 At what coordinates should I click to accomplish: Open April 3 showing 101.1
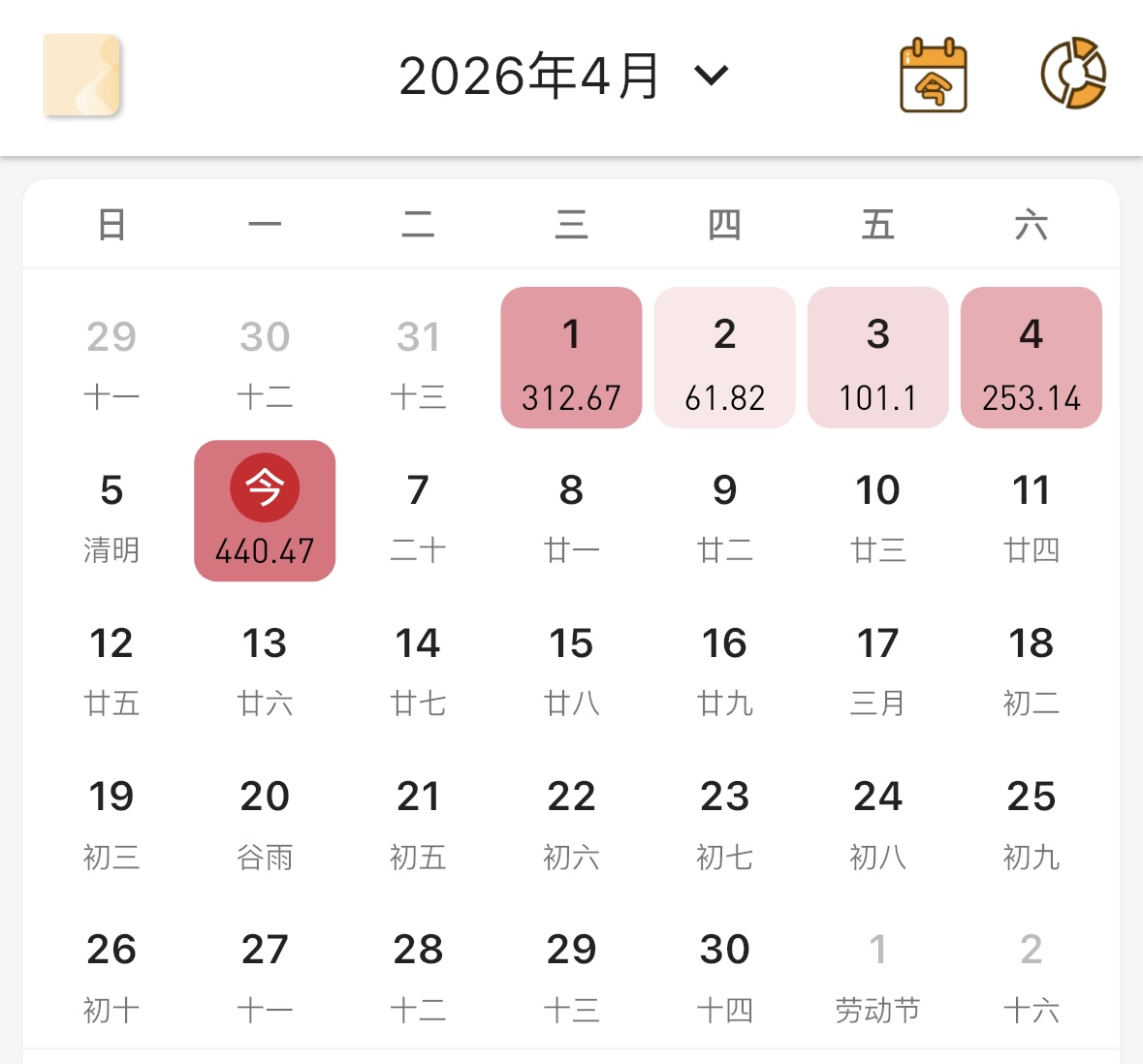pyautogui.click(x=877, y=358)
